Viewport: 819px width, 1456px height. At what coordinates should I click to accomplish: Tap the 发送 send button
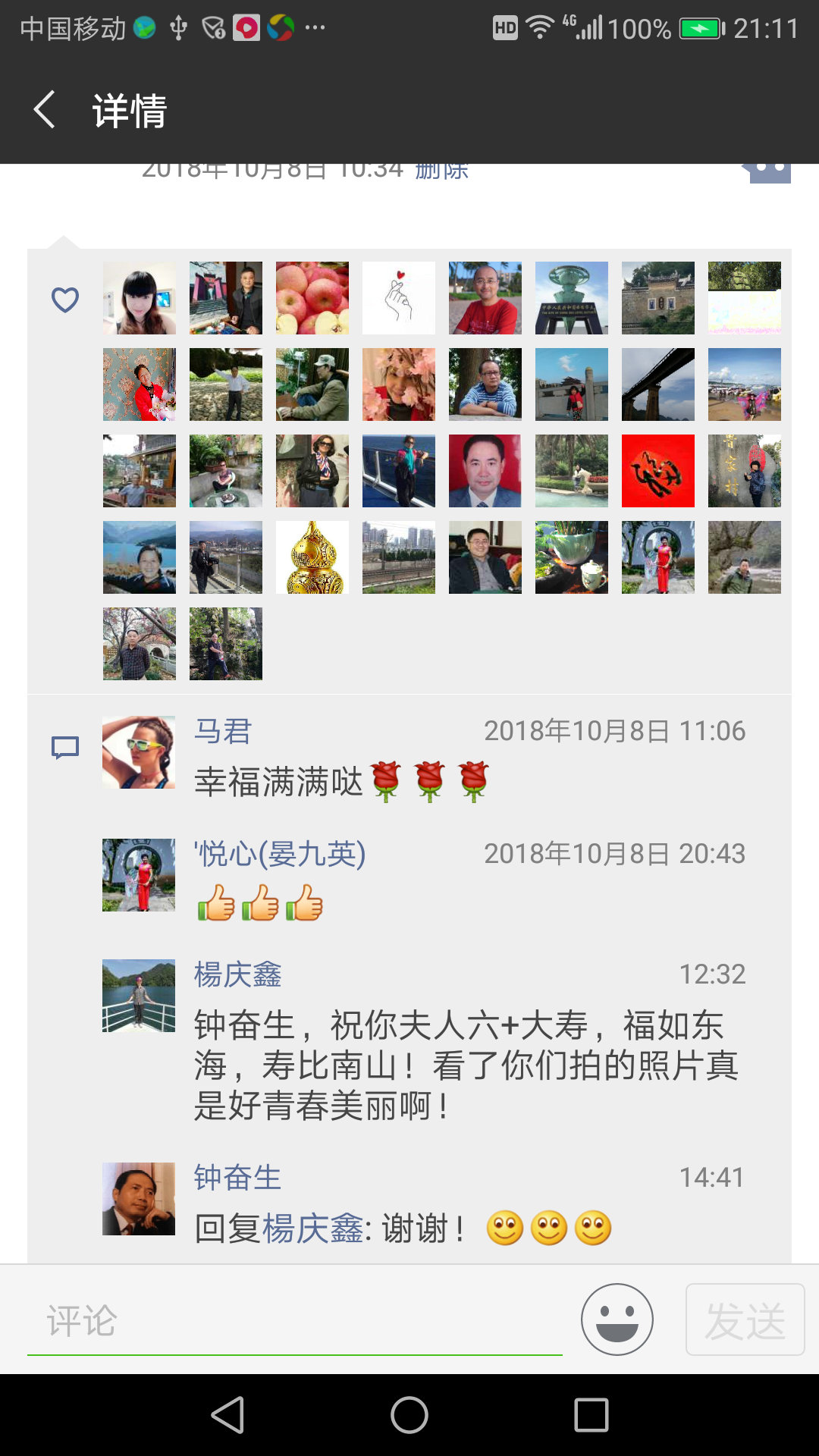click(x=745, y=1319)
